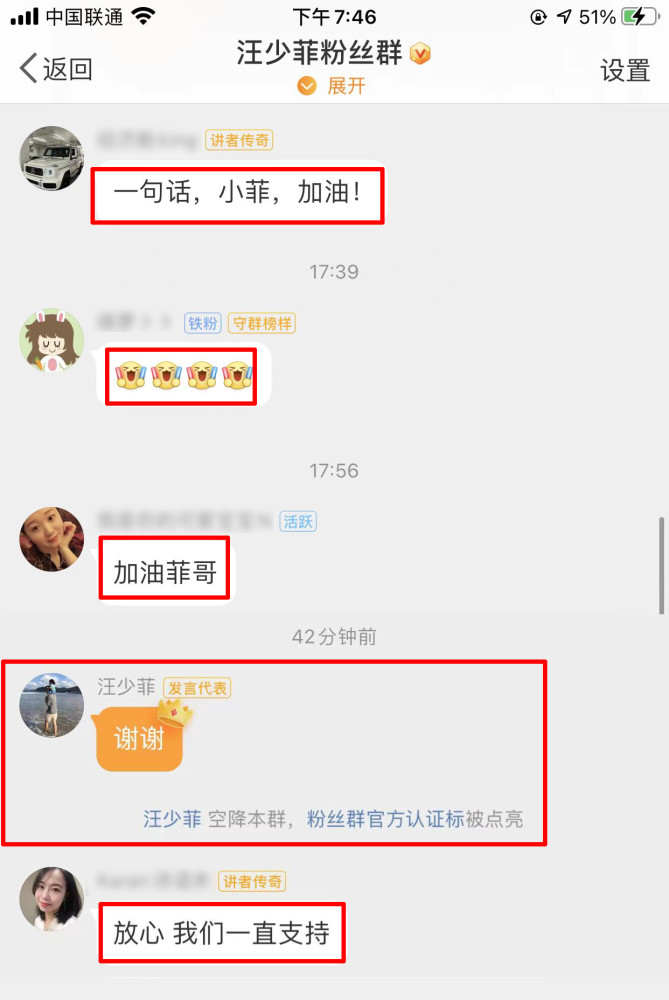The image size is (669, 1000).
Task: Open the cartoon bunny girl avatar
Action: (x=52, y=341)
